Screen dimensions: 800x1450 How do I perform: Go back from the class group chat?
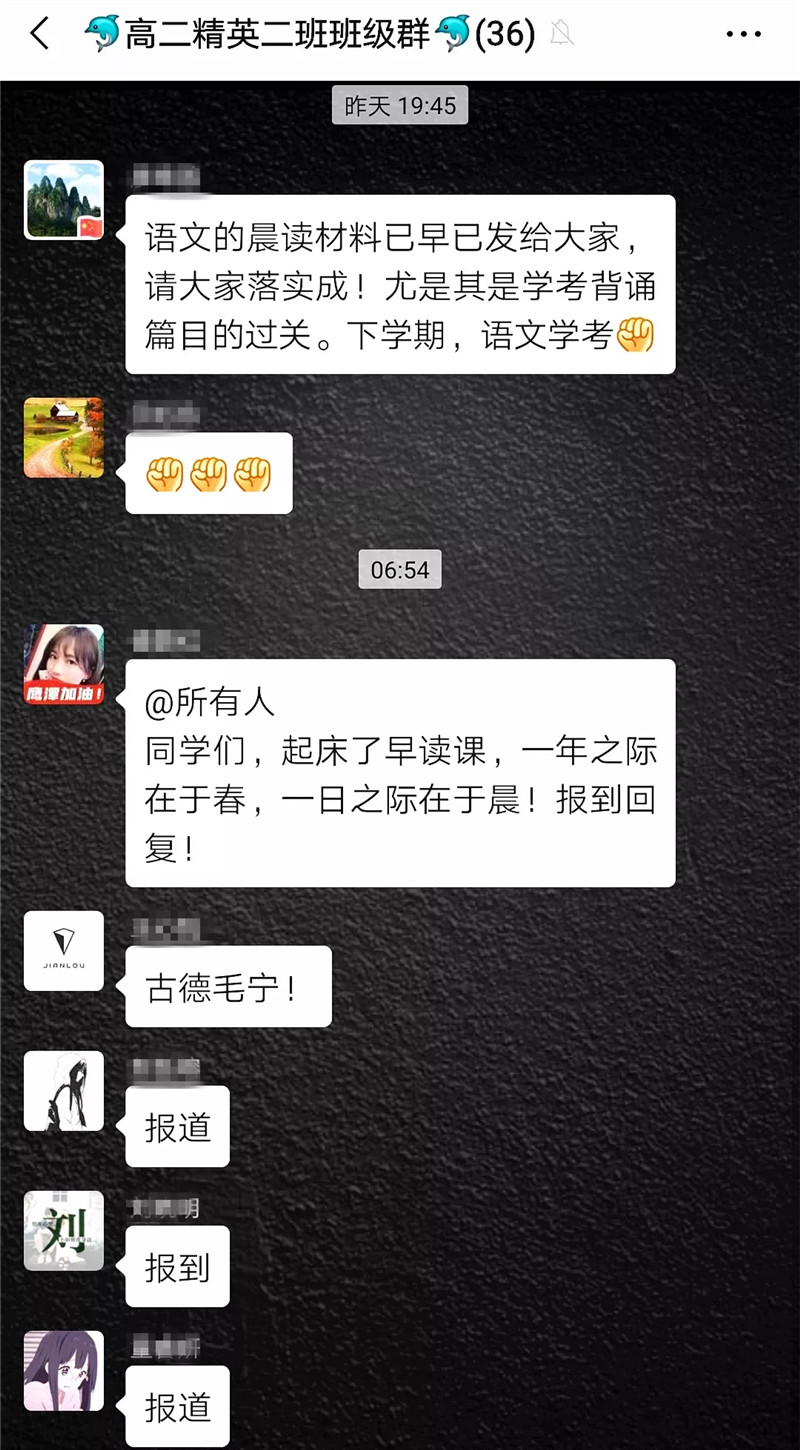click(40, 35)
